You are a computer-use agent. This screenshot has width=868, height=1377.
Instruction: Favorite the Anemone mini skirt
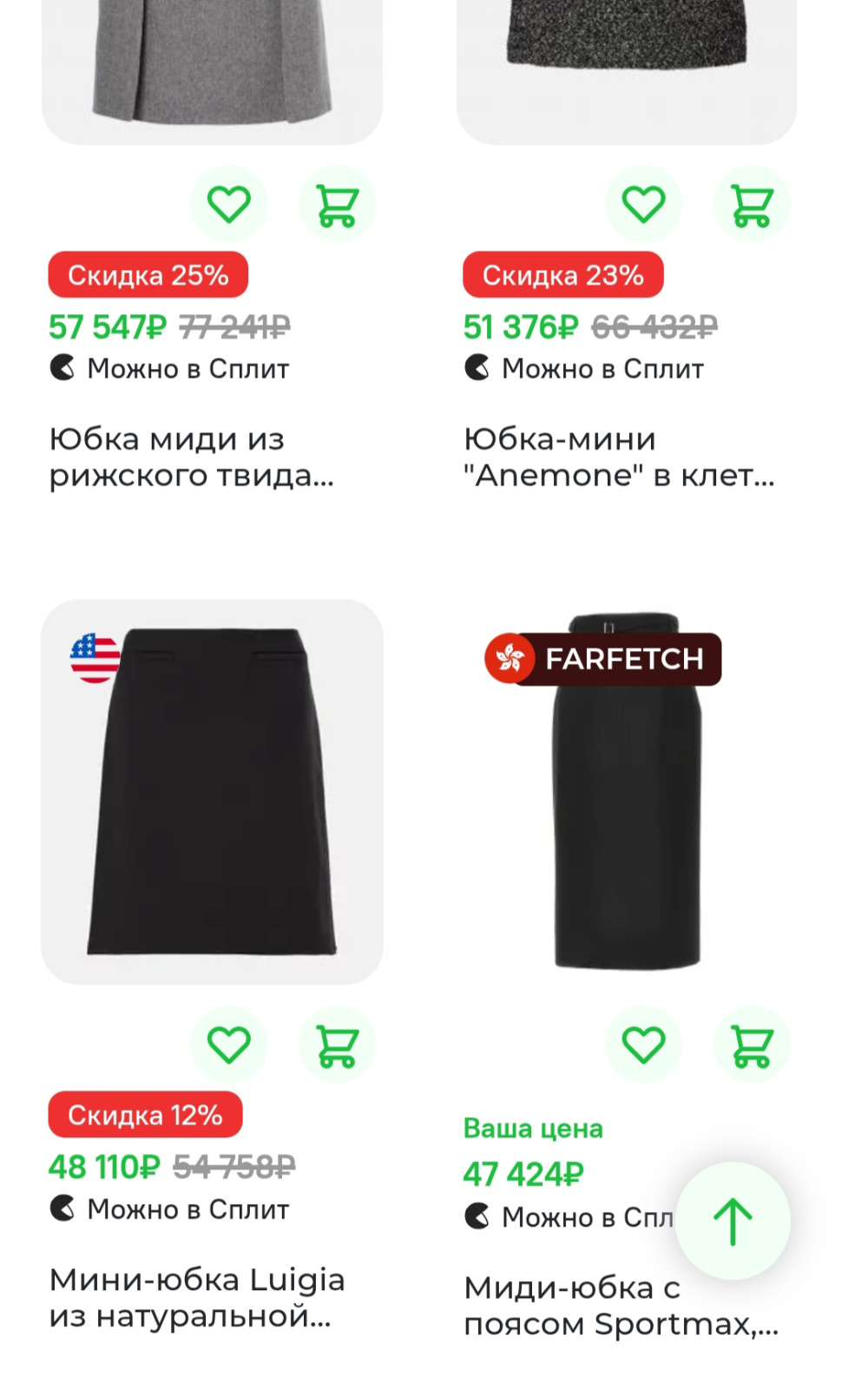tap(643, 205)
